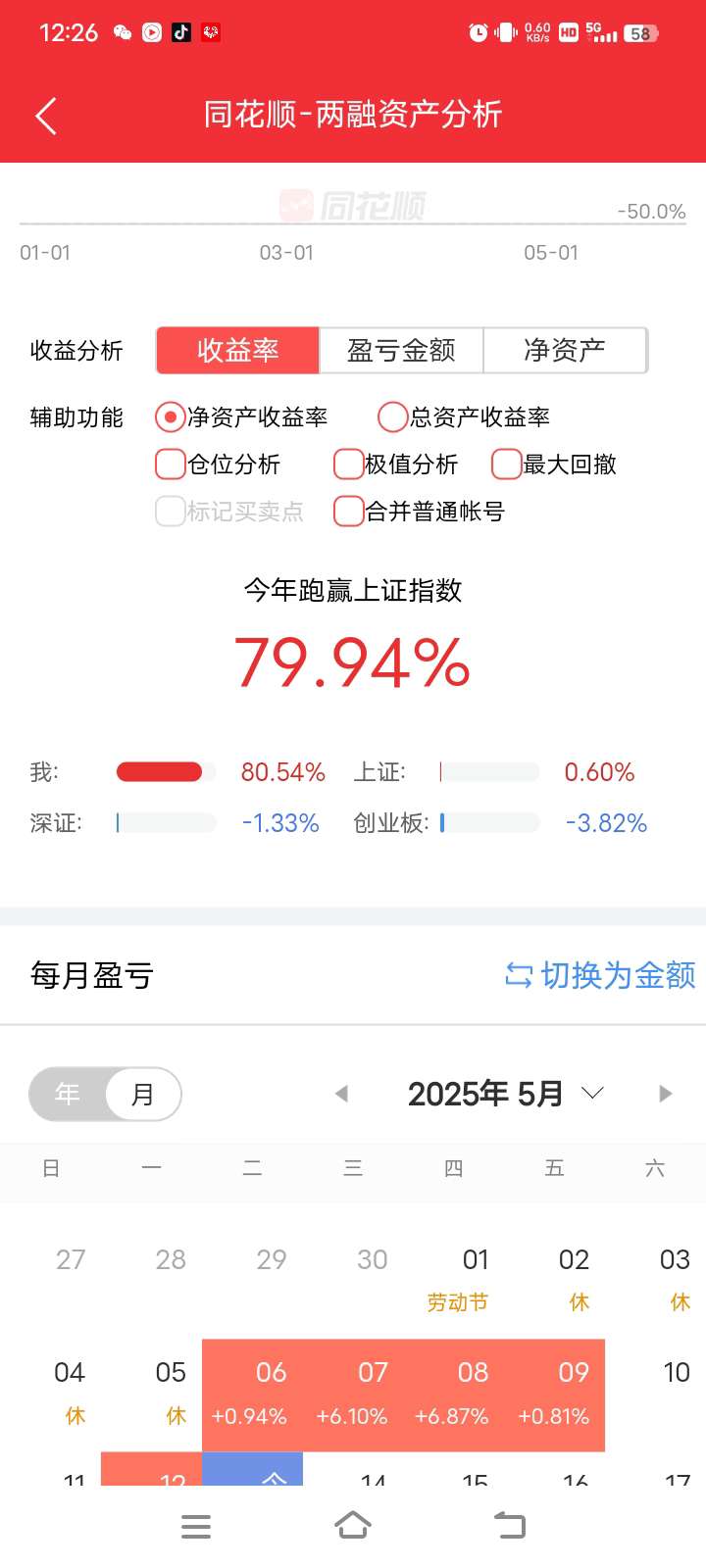
Task: Tap 切换为金额 to show amounts
Action: click(x=600, y=975)
